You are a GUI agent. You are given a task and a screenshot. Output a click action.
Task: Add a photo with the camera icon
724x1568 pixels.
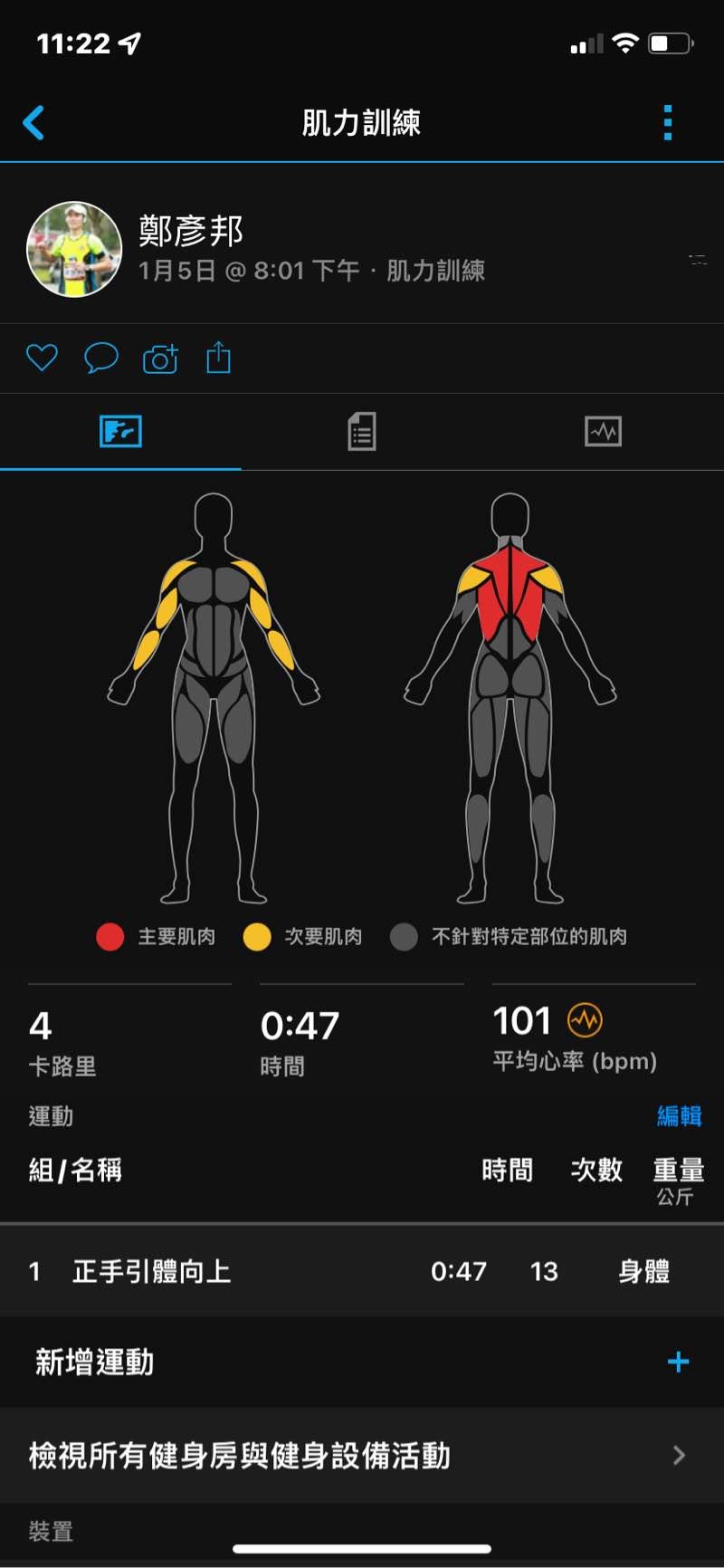(x=160, y=359)
